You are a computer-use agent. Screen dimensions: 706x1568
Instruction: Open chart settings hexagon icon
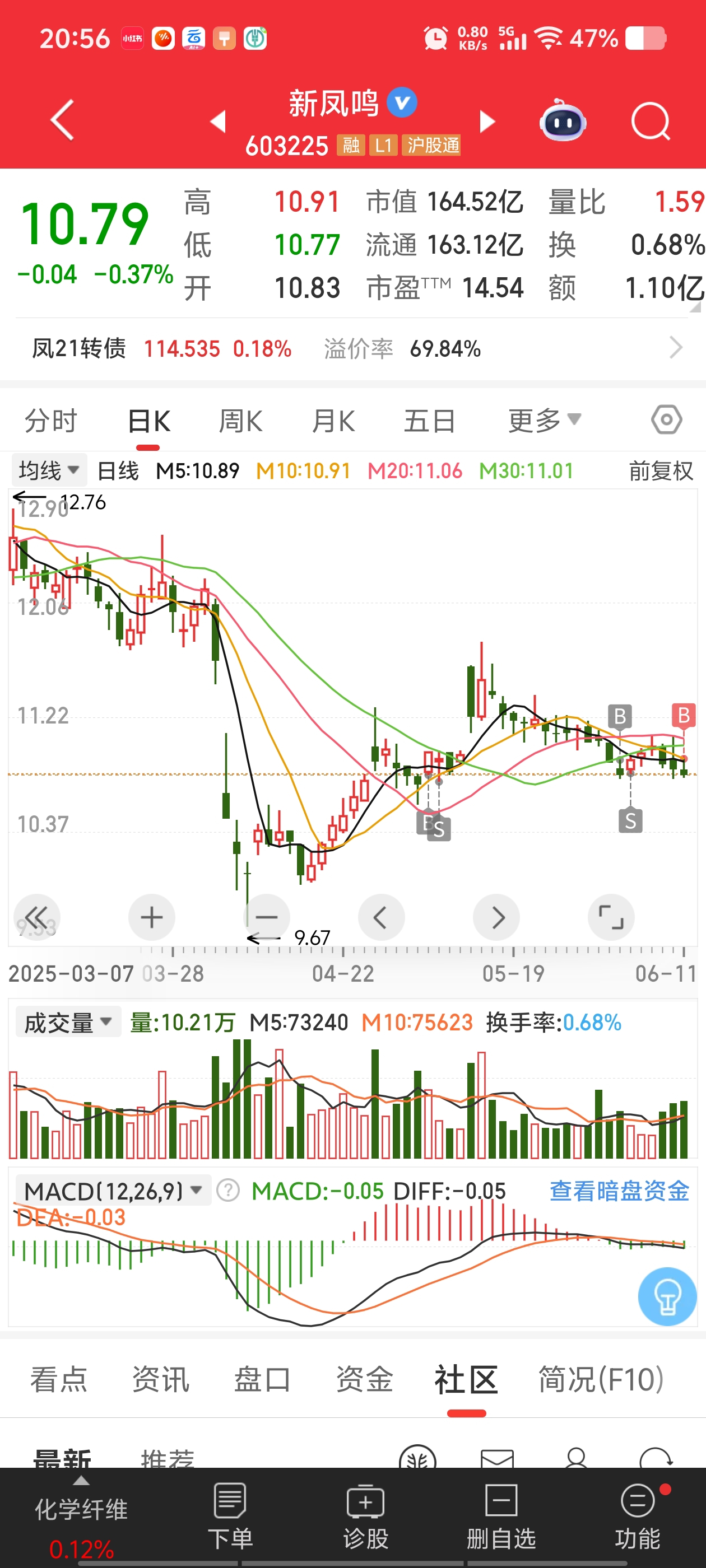click(666, 420)
